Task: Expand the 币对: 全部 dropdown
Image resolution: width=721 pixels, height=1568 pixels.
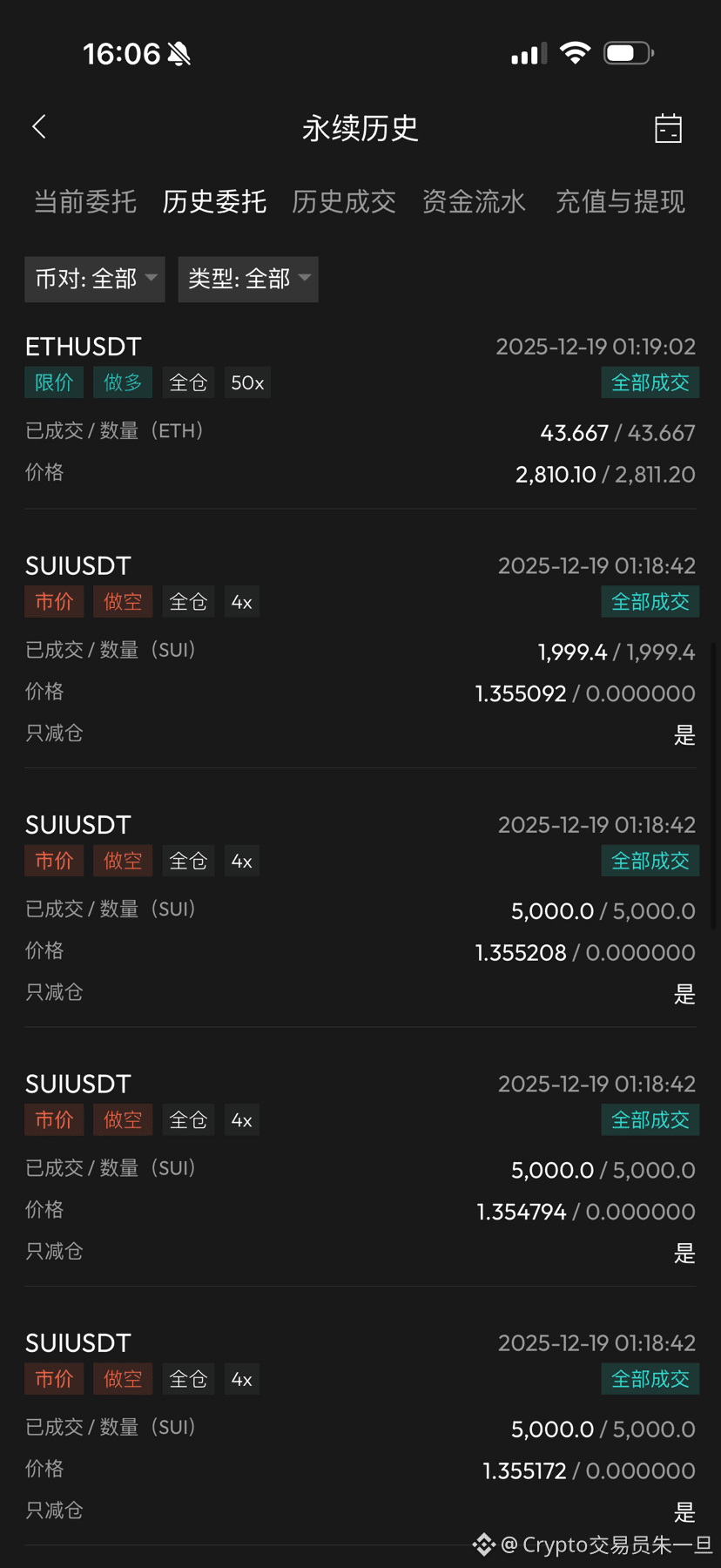Action: click(x=95, y=279)
